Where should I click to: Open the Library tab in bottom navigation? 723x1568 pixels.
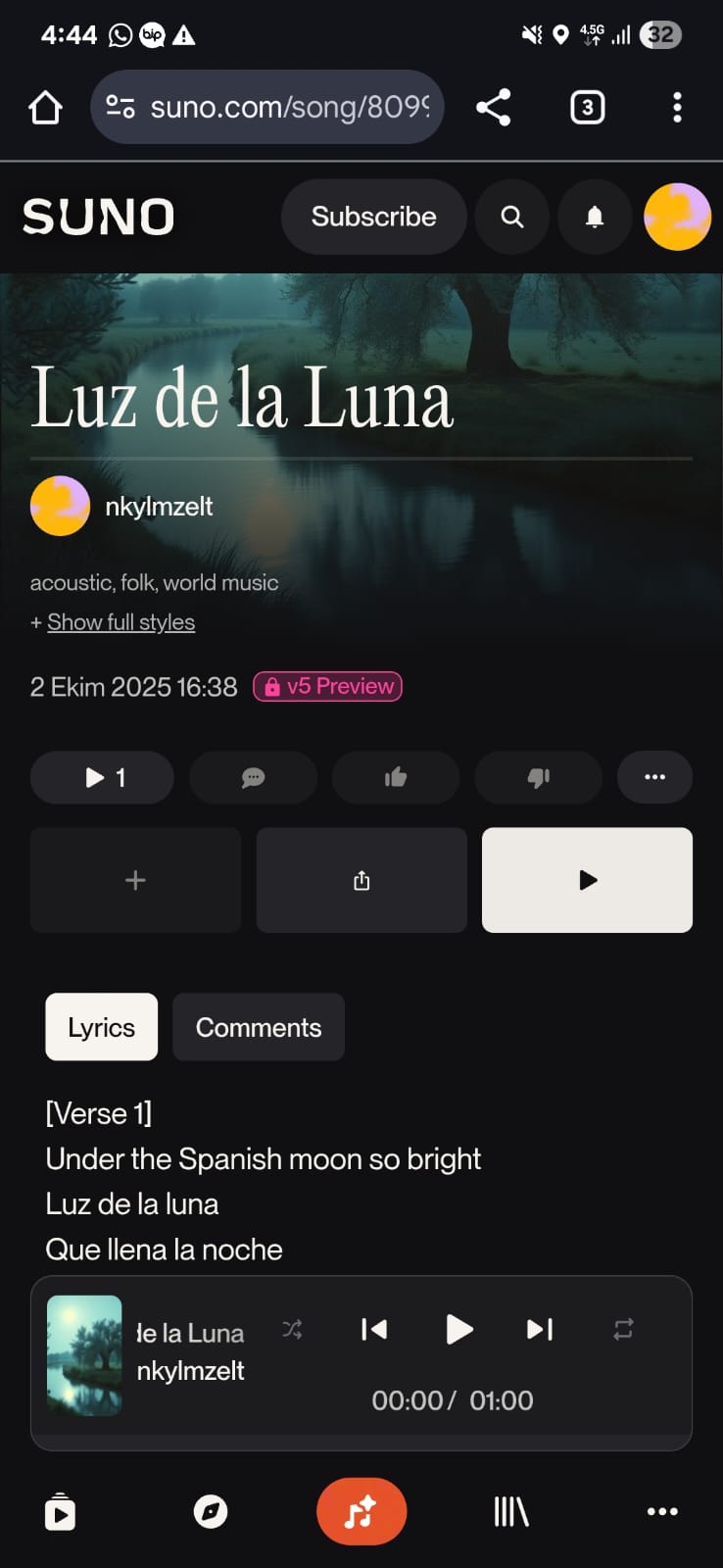[510, 1511]
